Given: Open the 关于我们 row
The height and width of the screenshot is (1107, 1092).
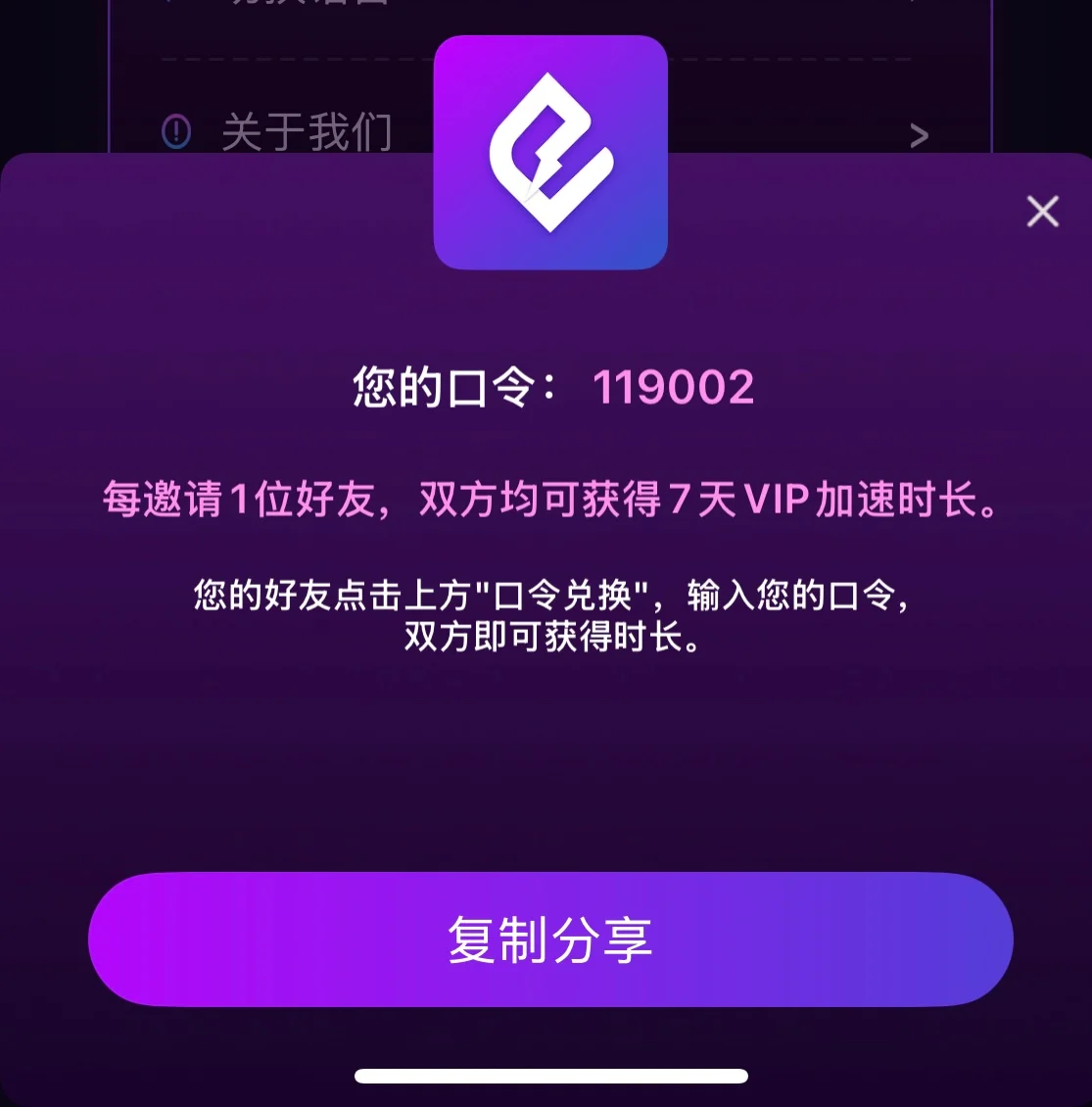Looking at the screenshot, I should point(306,132).
